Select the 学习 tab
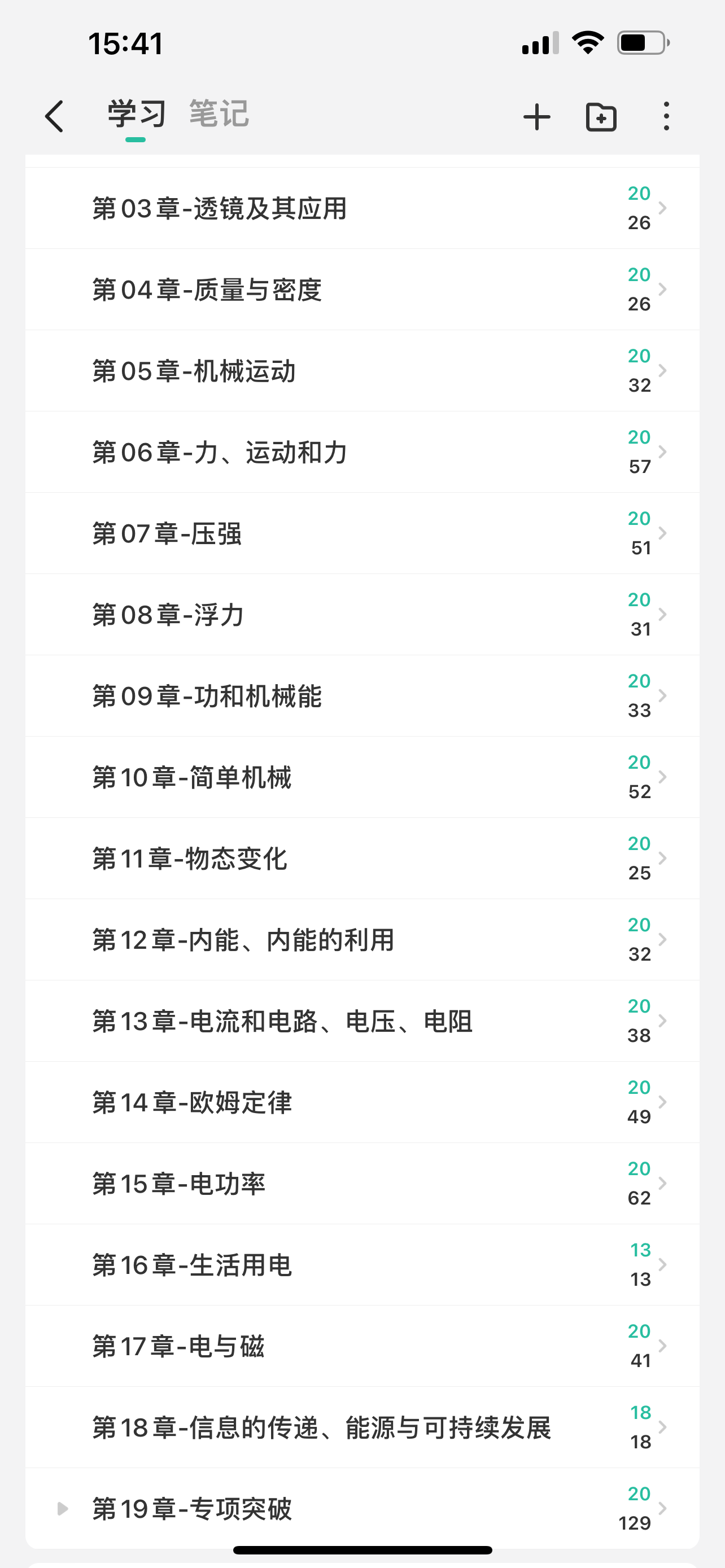725x1568 pixels. (136, 114)
